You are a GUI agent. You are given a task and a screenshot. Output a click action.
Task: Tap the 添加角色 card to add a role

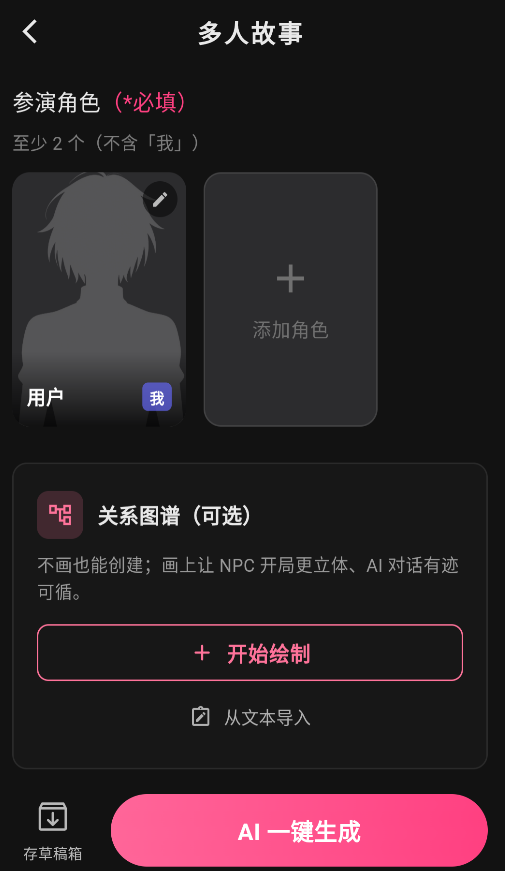tap(291, 299)
